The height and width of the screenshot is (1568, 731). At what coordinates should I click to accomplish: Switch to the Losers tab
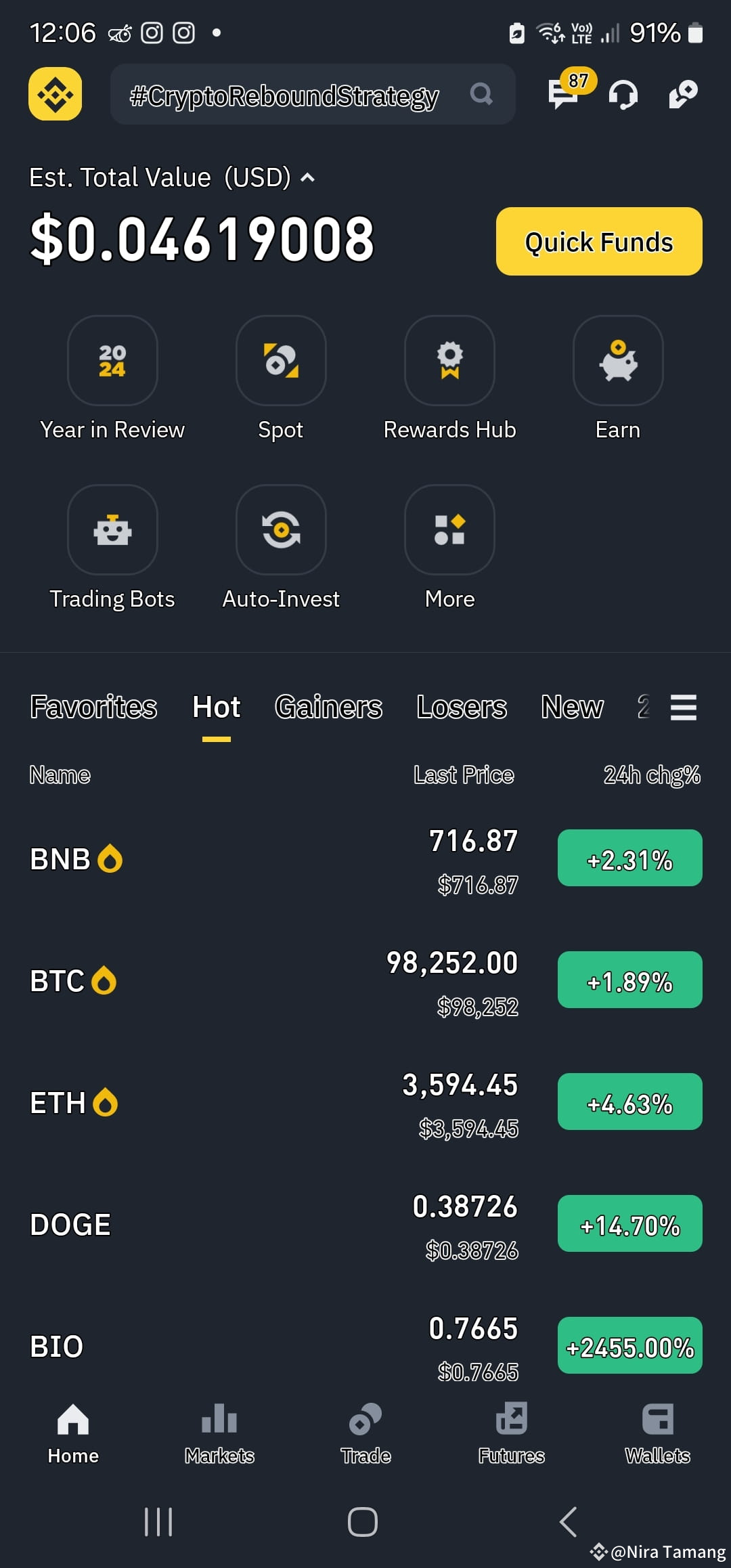click(x=462, y=707)
